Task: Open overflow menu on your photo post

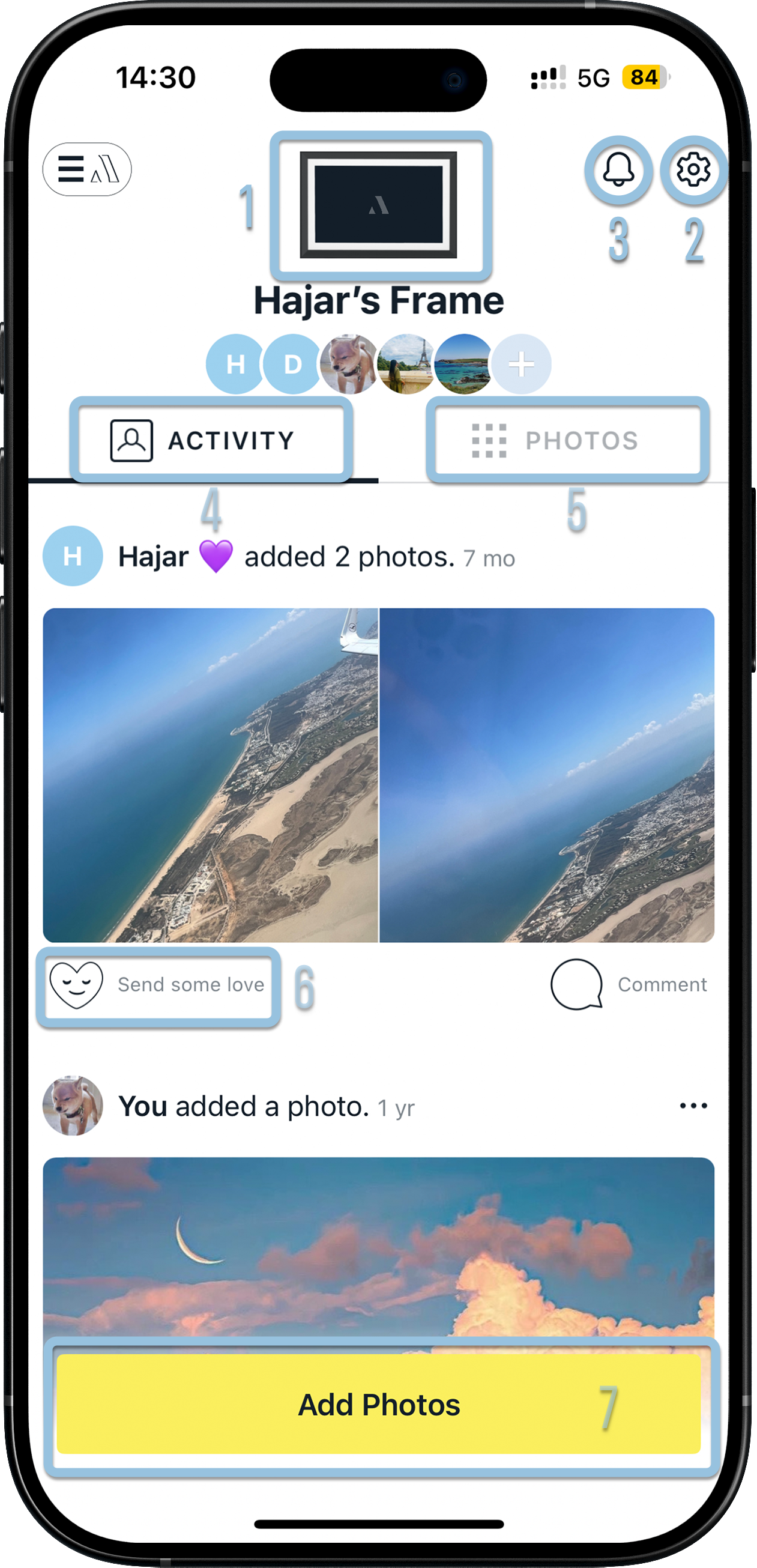Action: coord(693,1106)
